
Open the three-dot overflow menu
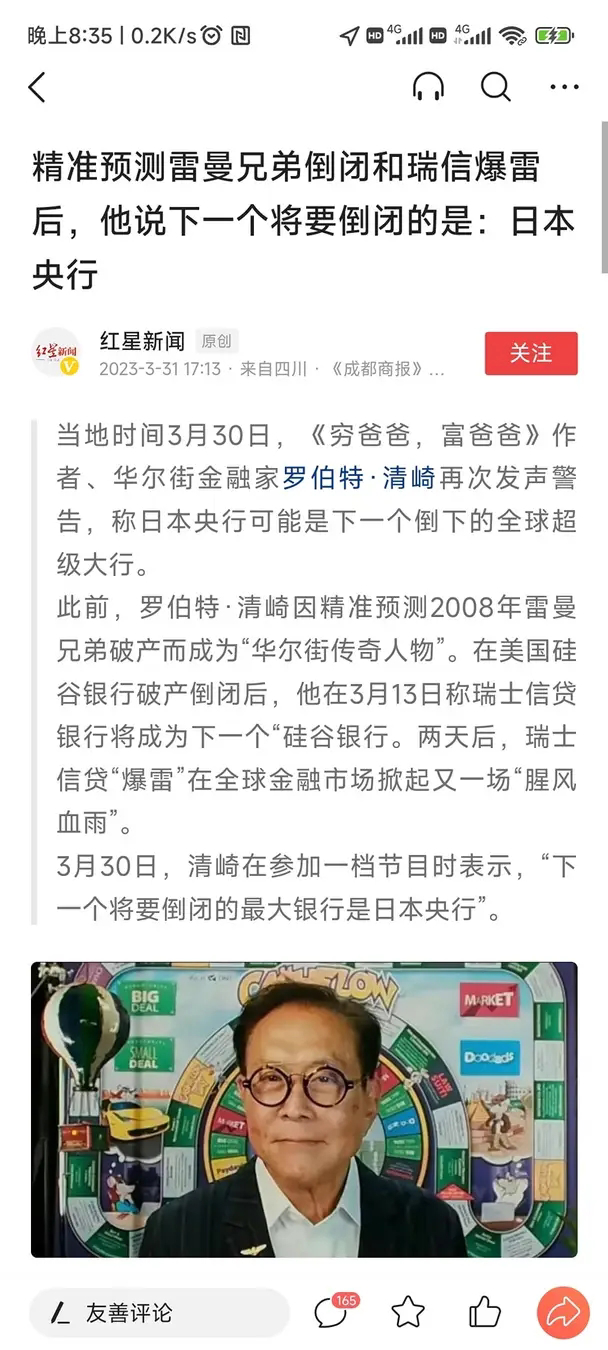point(564,88)
